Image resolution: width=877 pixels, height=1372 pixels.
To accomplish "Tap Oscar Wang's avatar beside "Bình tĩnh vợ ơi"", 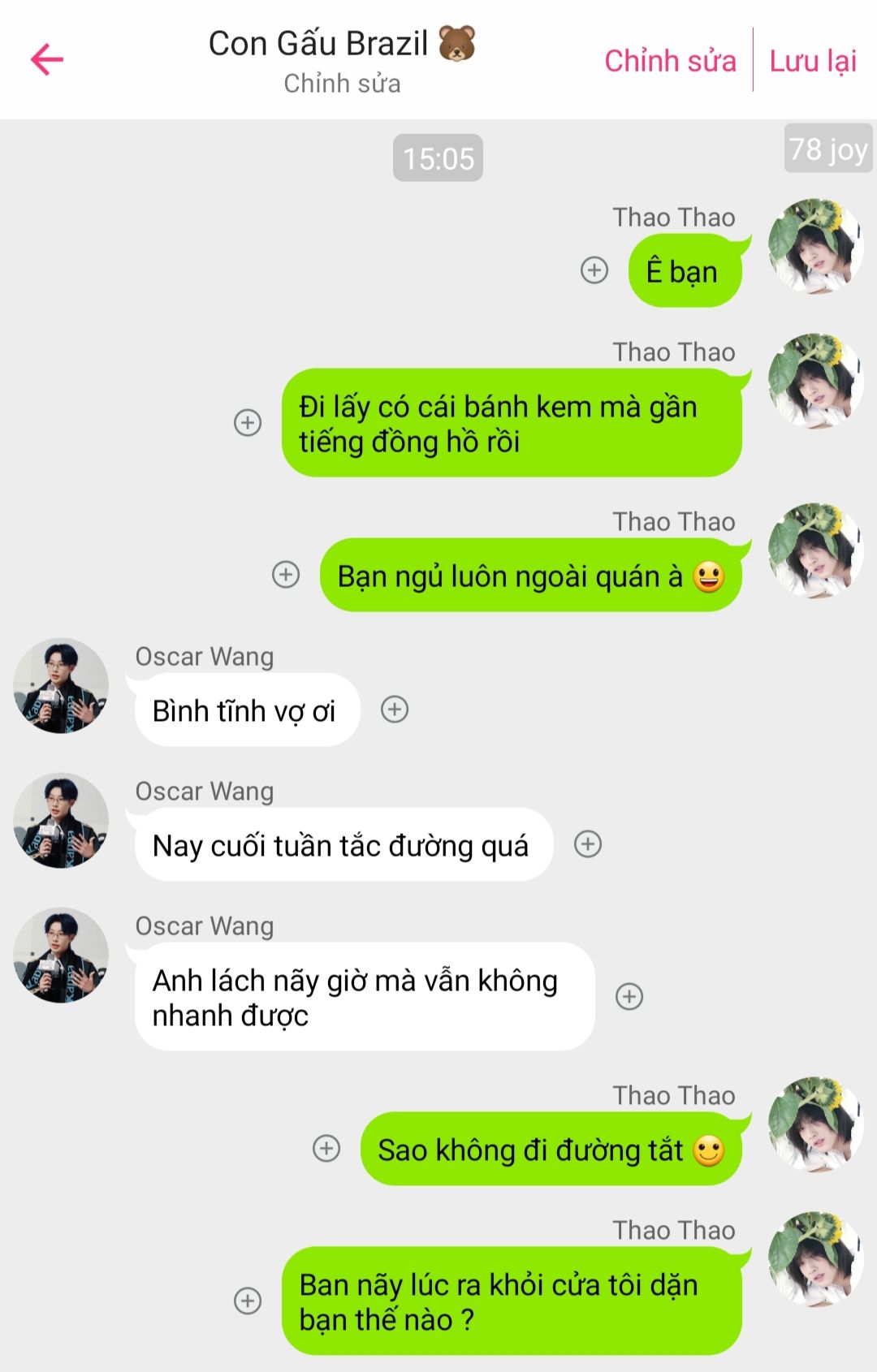I will click(x=61, y=686).
